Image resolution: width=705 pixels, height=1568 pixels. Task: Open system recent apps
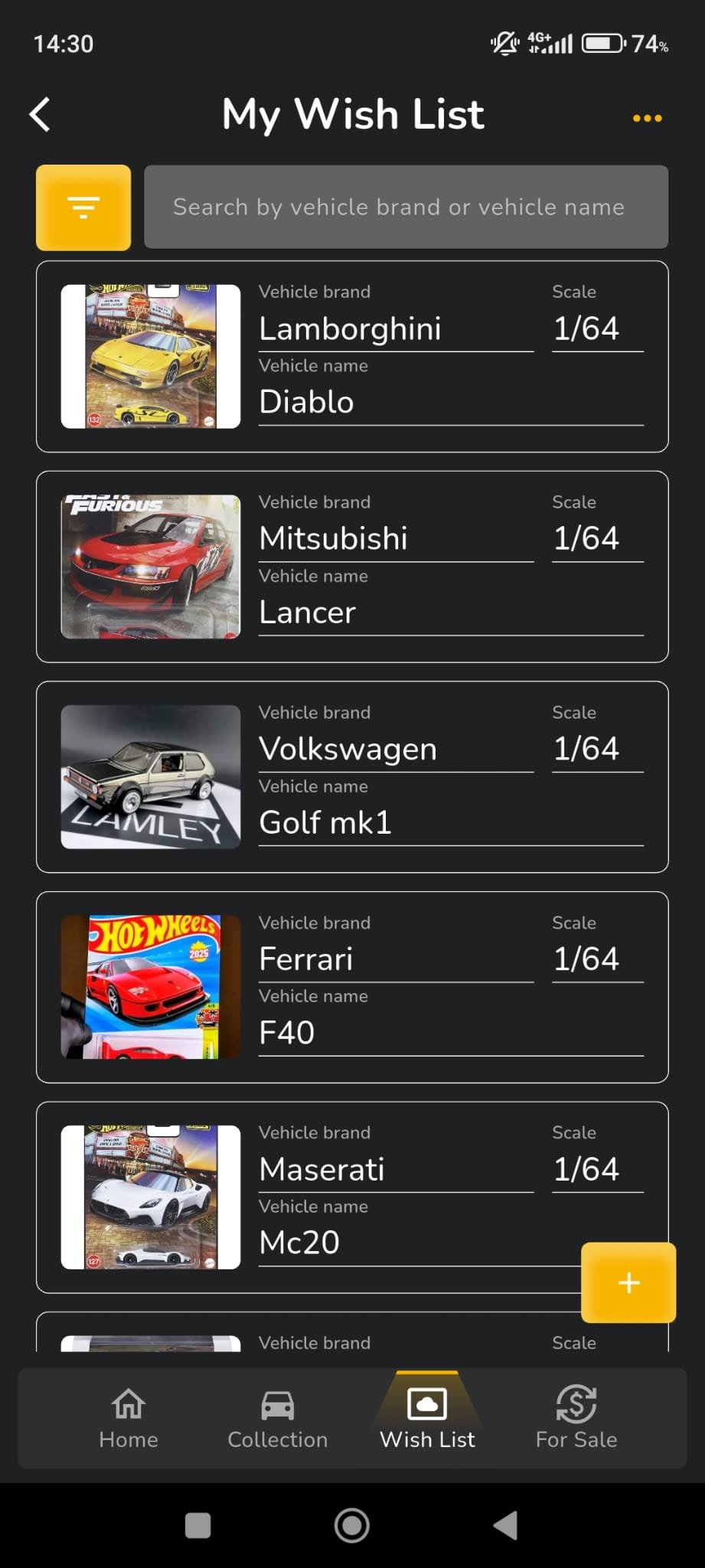[198, 1525]
